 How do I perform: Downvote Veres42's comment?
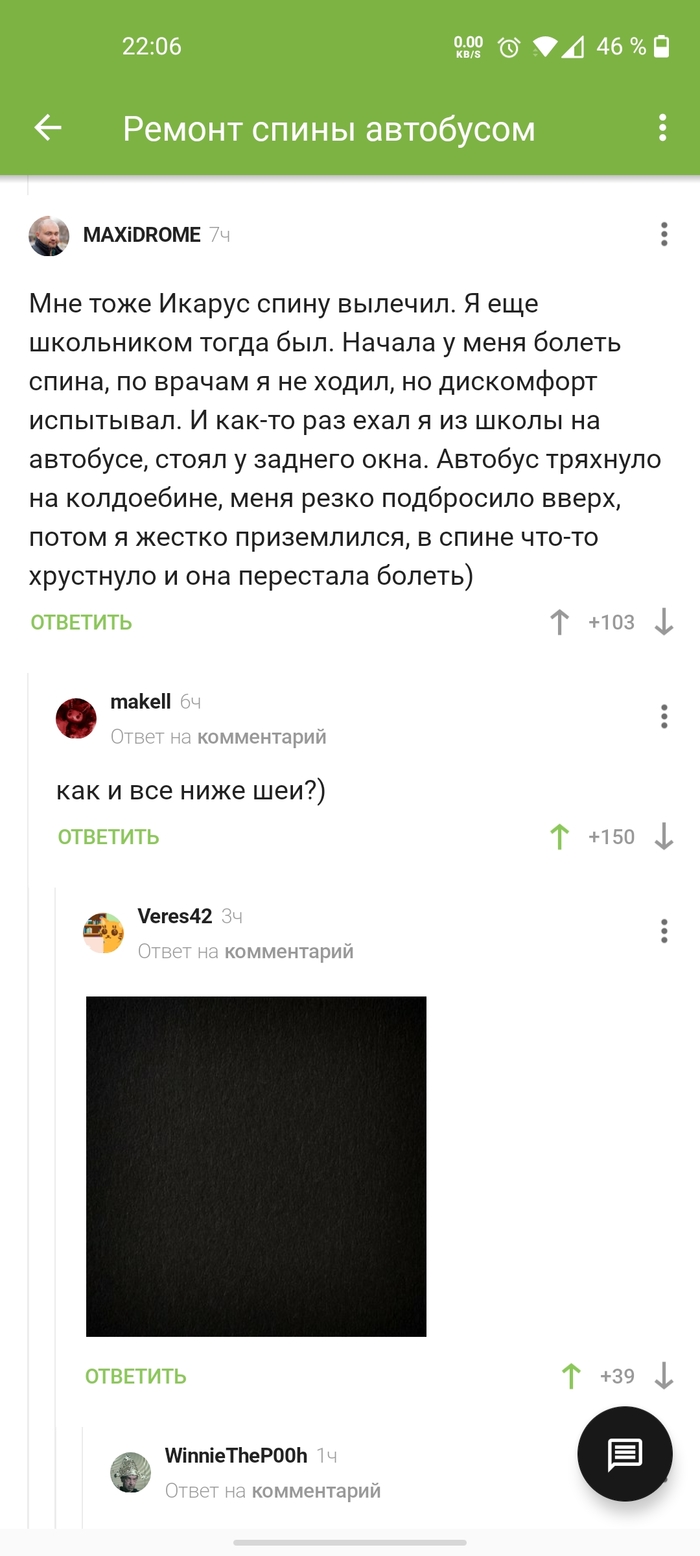pos(664,1376)
